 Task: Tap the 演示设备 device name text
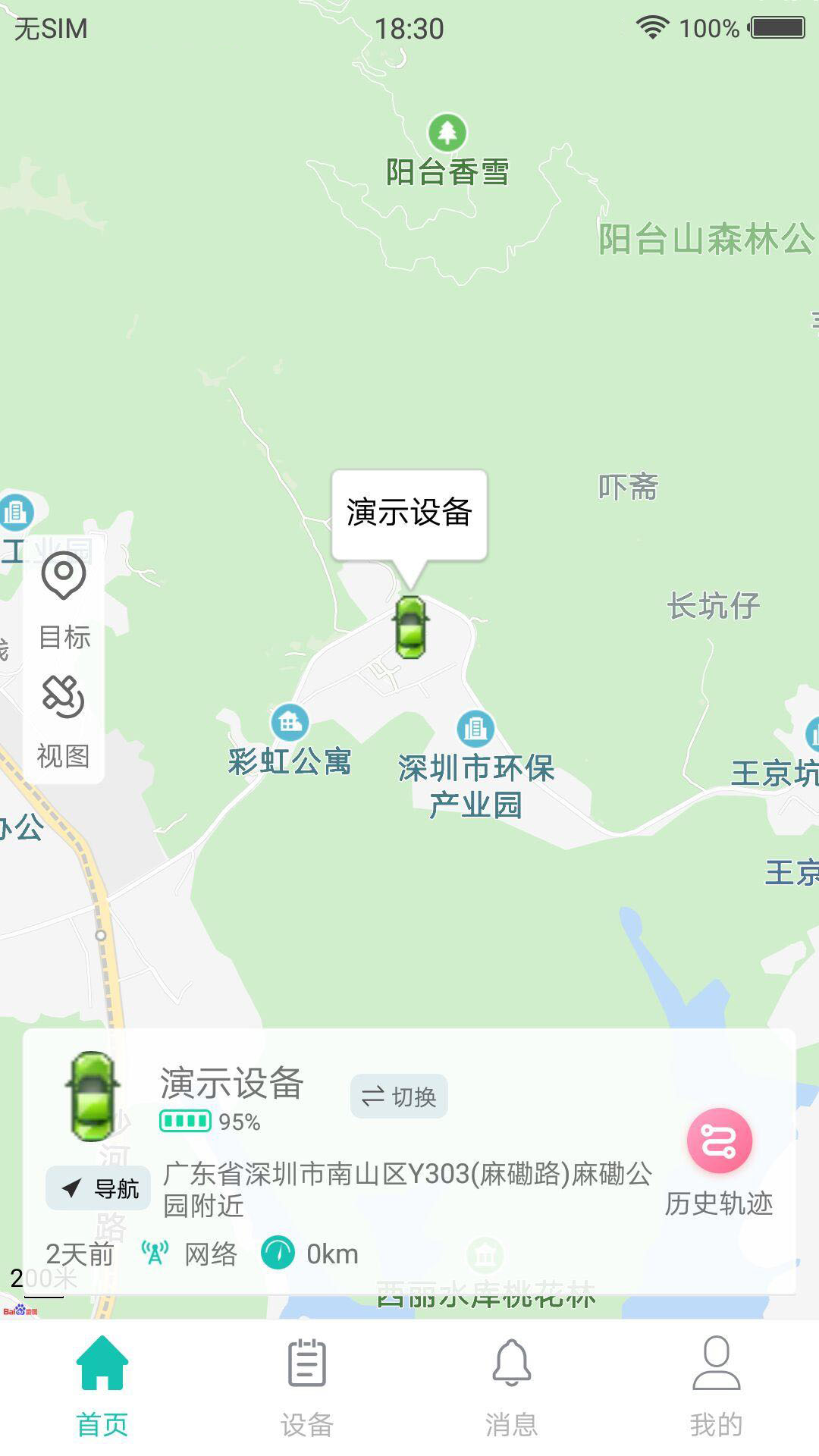[231, 1084]
